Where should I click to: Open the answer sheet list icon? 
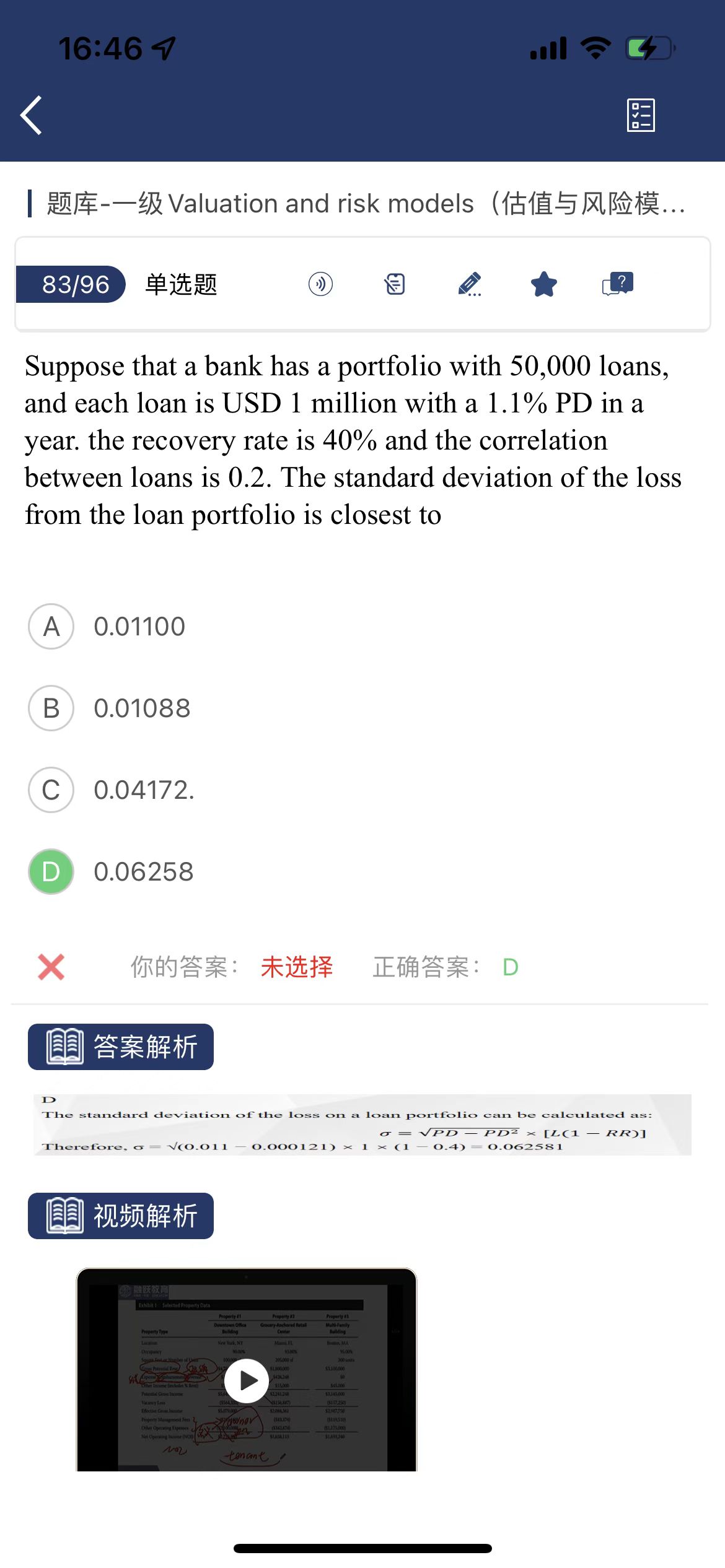641,115
